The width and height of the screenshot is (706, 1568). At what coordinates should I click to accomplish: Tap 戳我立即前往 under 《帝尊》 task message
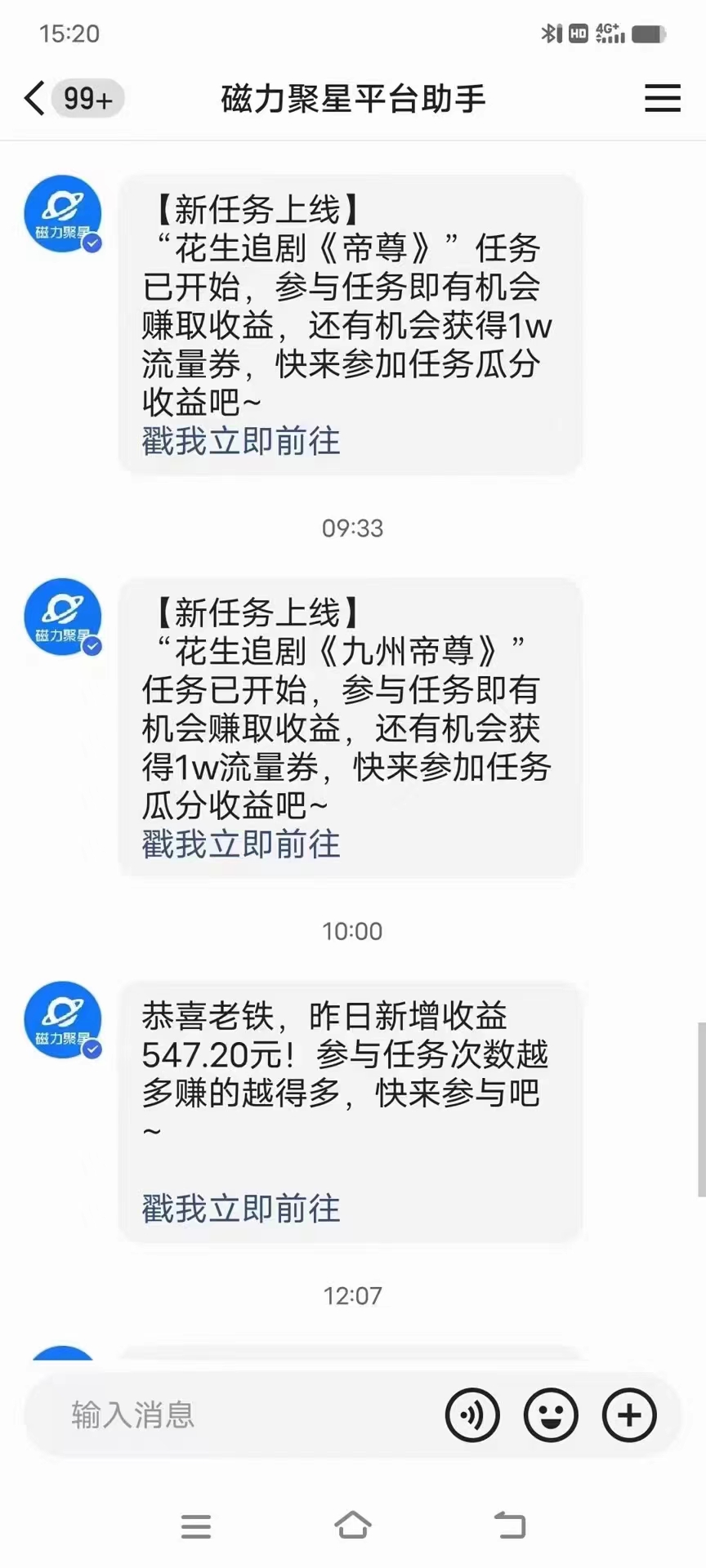point(241,441)
